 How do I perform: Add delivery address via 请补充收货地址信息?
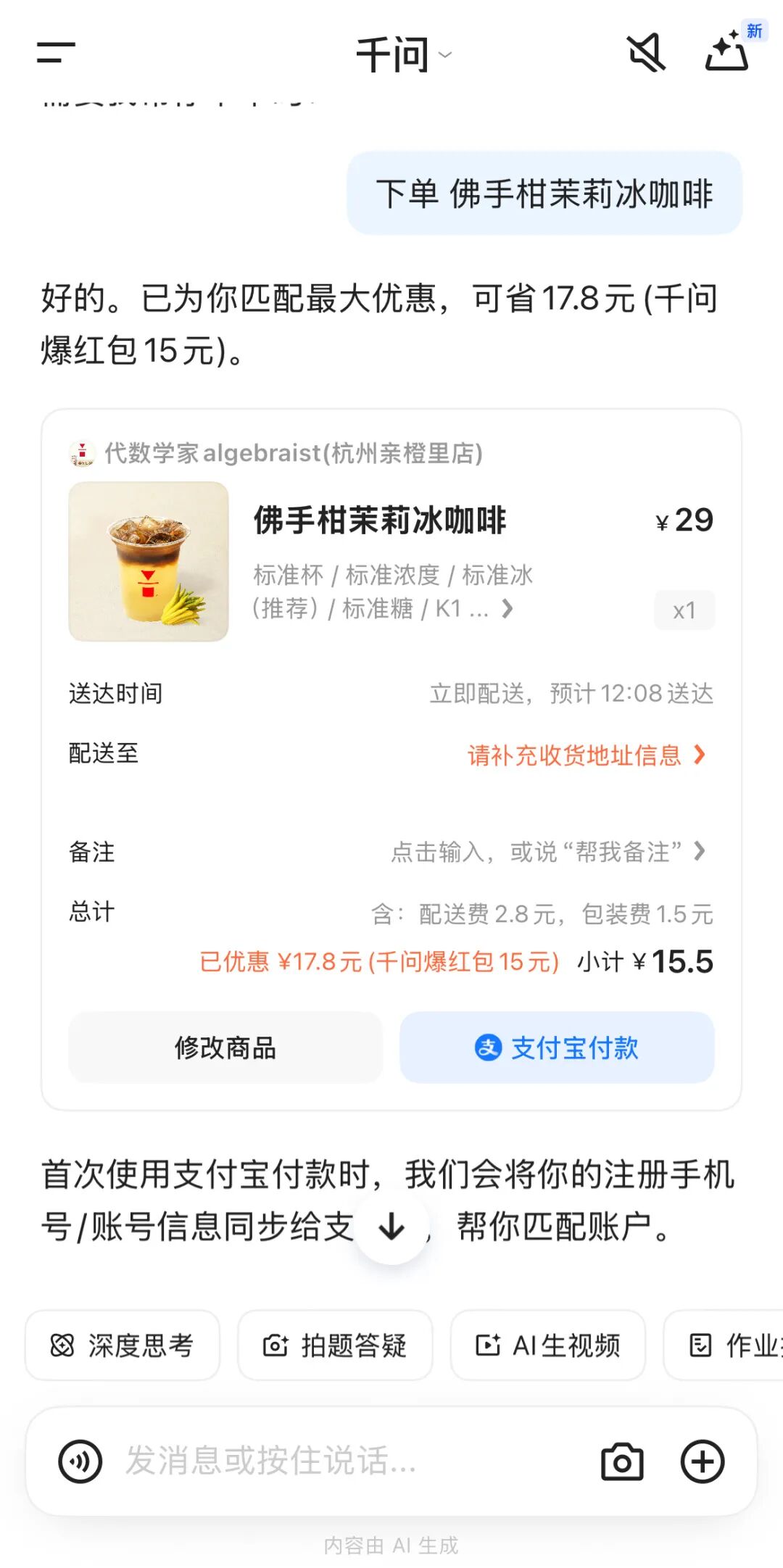[x=586, y=755]
